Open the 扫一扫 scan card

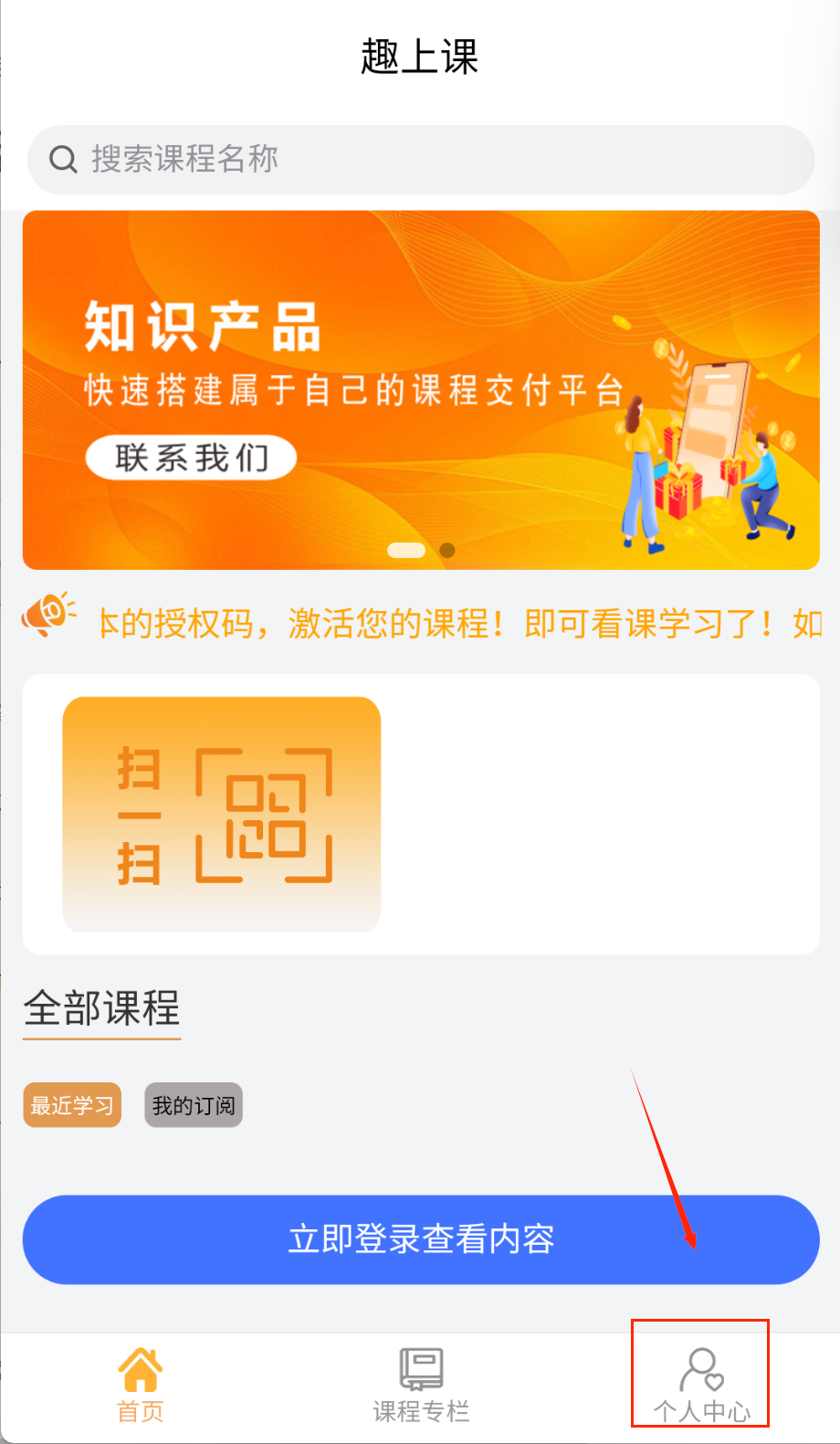click(x=221, y=814)
